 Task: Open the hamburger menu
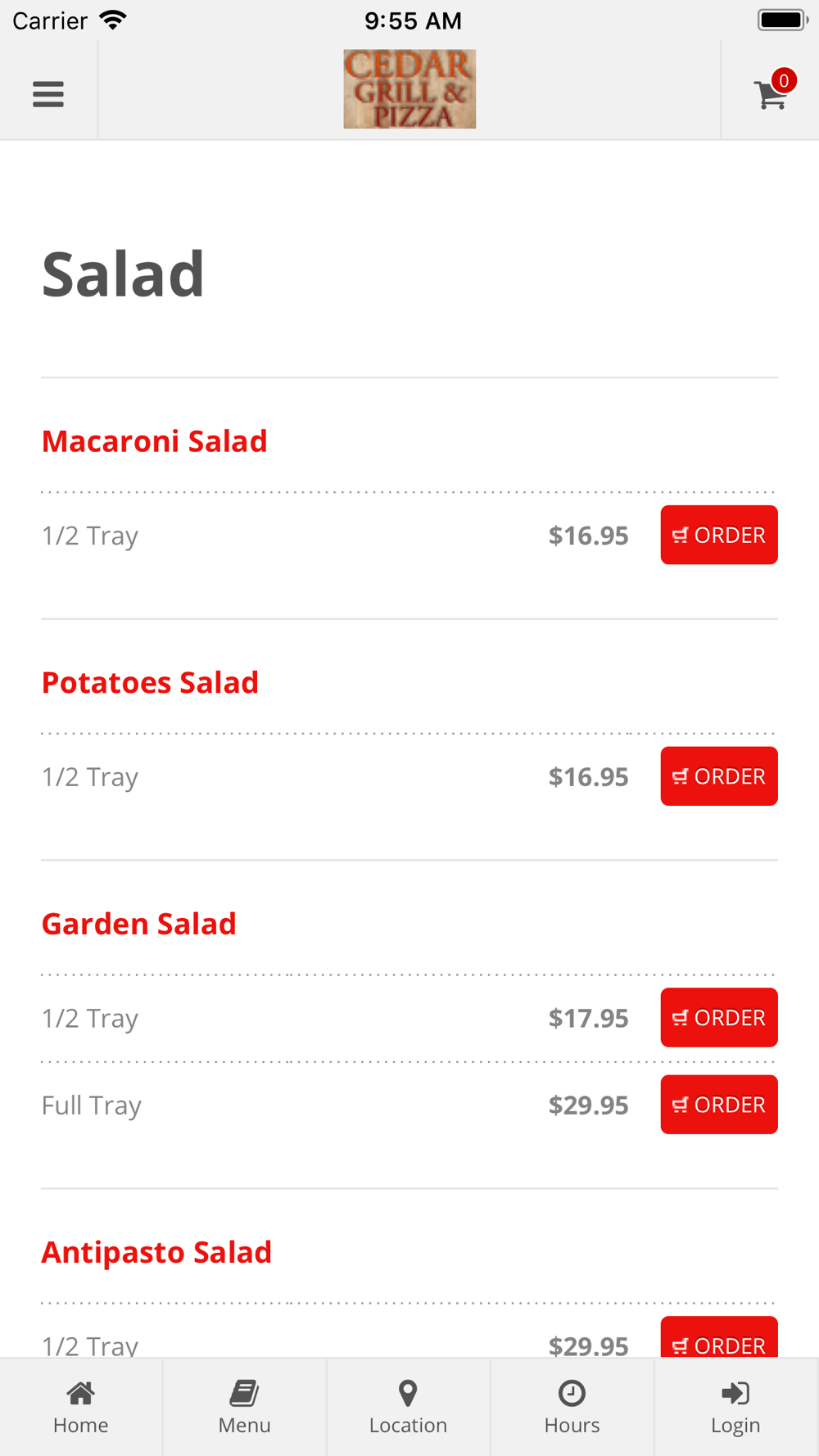tap(48, 94)
